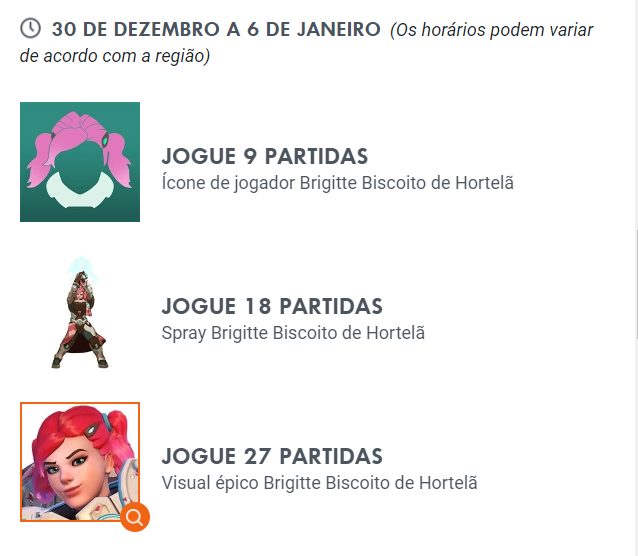638x556 pixels.
Task: Enlarge the Brigitte epic skin preview image
Action: [x=134, y=518]
